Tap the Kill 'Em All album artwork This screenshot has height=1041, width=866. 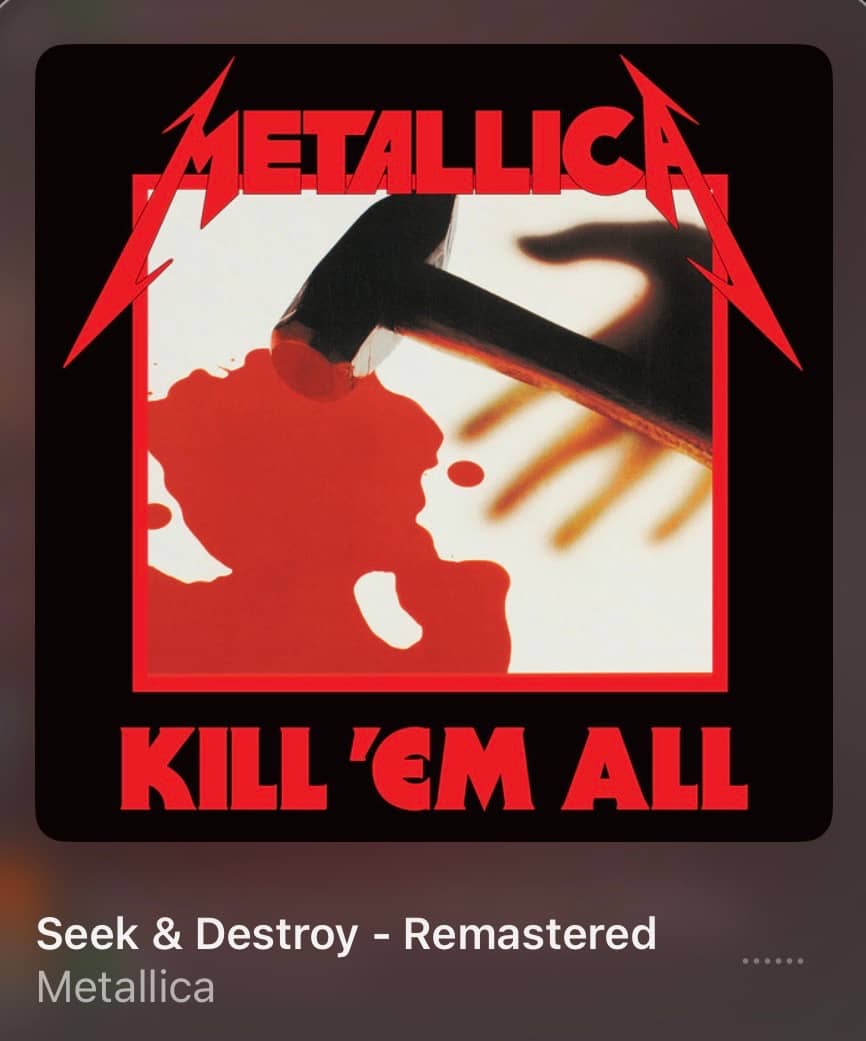click(433, 443)
